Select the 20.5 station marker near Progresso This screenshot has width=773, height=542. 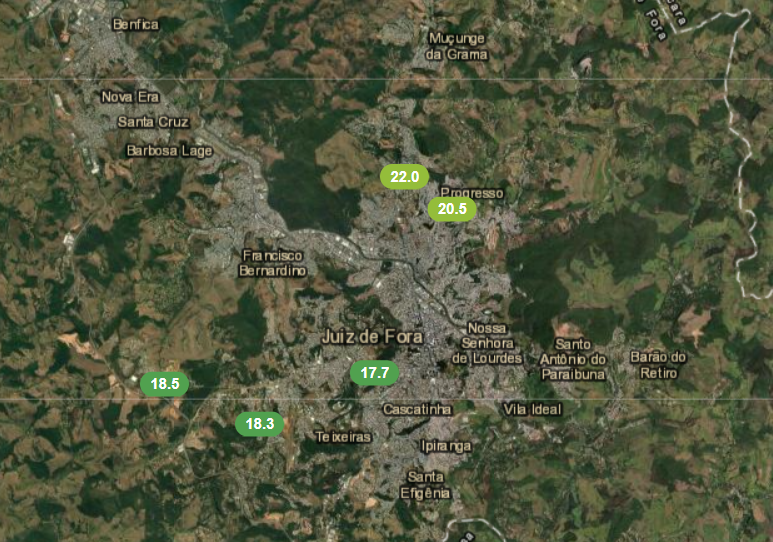[x=452, y=209]
